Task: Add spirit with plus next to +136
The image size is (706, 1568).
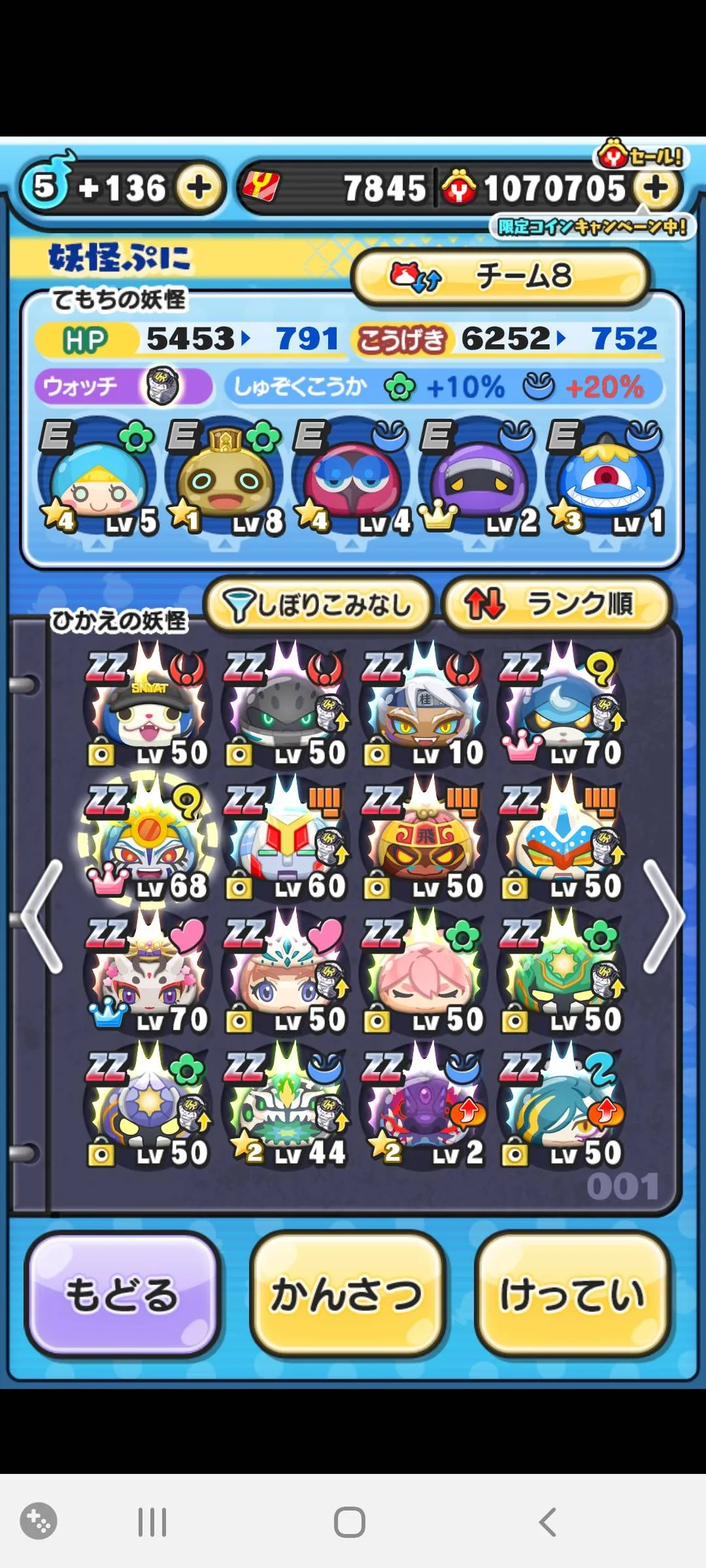Action: (199, 189)
